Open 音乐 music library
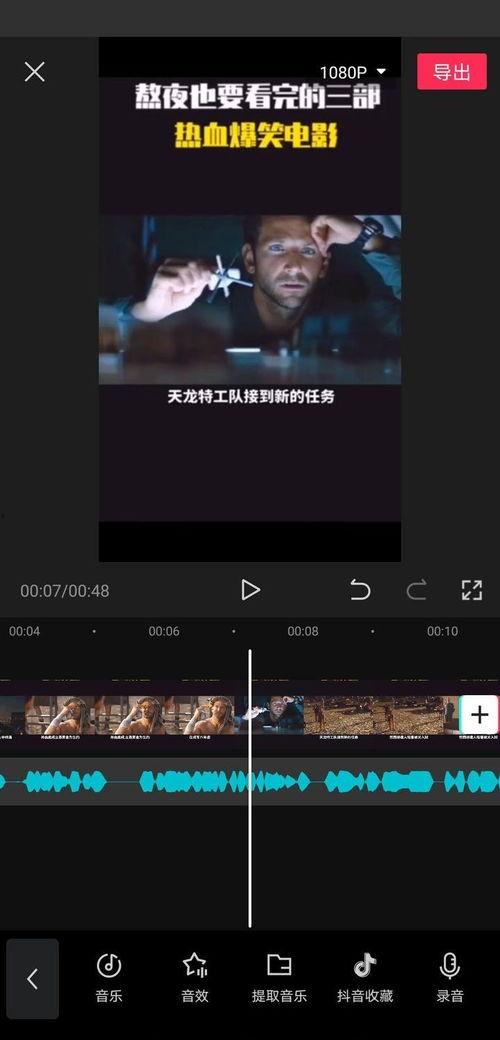The width and height of the screenshot is (500, 1040). (109, 978)
